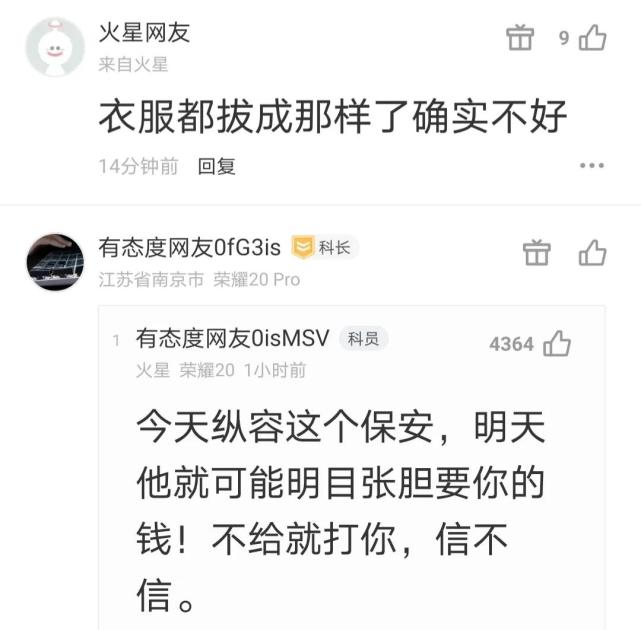Like 有态度网友0fG3is's comment

[x=593, y=253]
